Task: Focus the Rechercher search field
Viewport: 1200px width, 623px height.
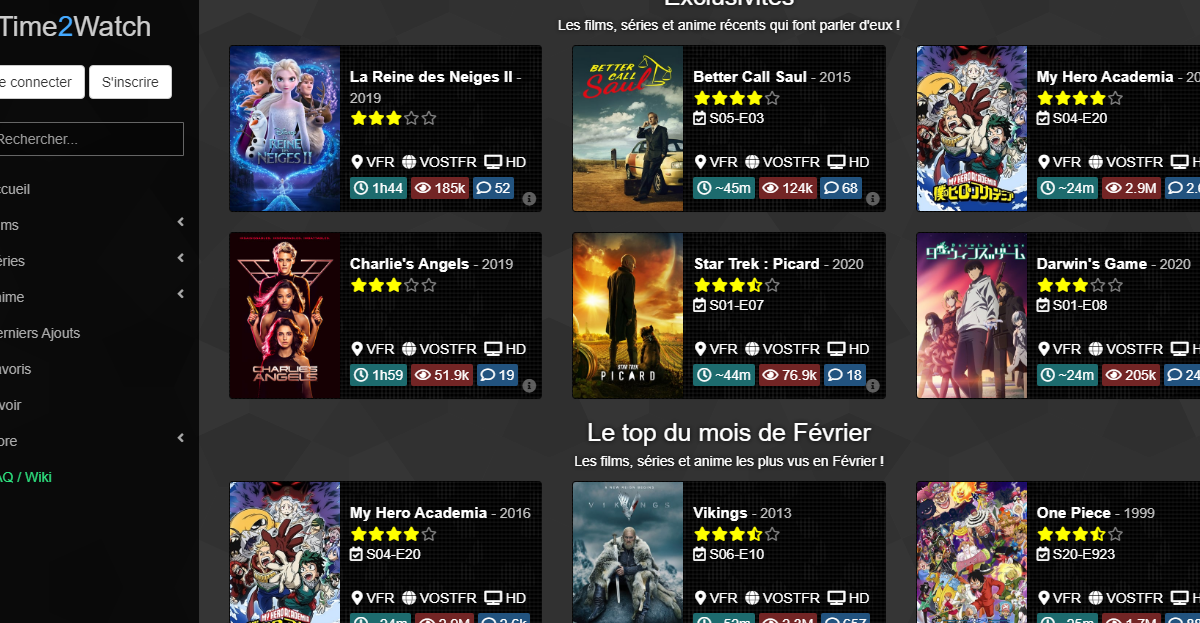Action: [x=90, y=139]
